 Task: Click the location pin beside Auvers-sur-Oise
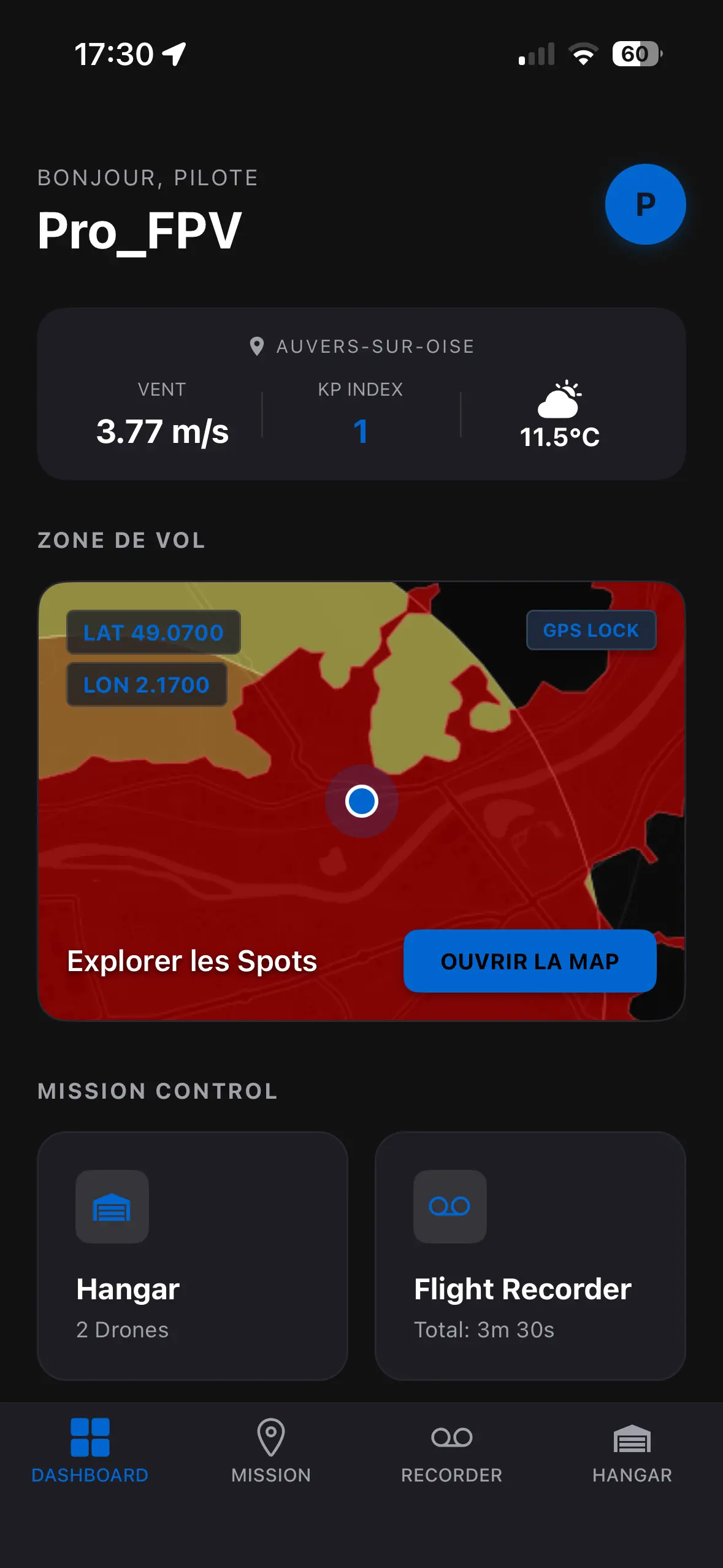[x=256, y=345]
